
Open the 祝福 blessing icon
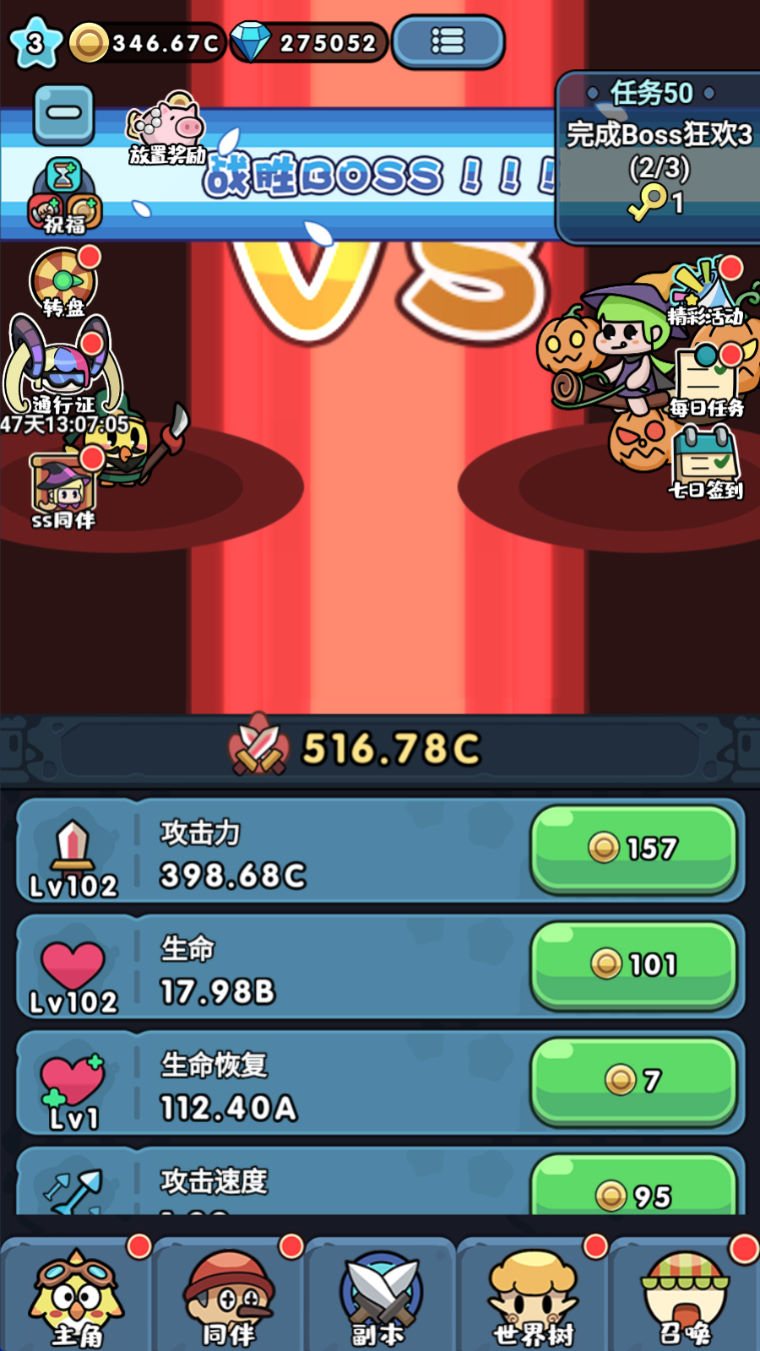(64, 196)
